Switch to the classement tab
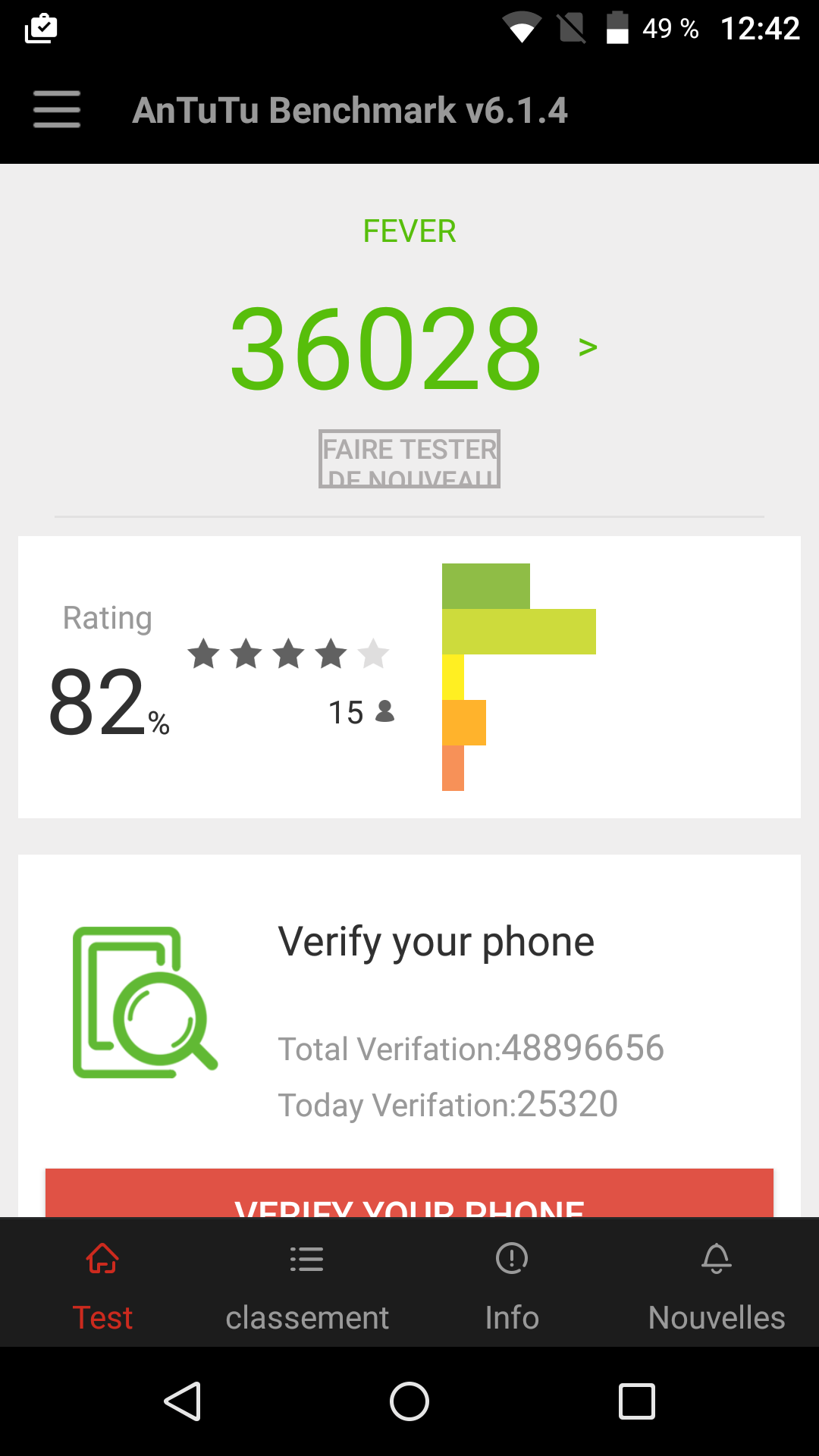The image size is (819, 1456). pyautogui.click(x=307, y=1283)
